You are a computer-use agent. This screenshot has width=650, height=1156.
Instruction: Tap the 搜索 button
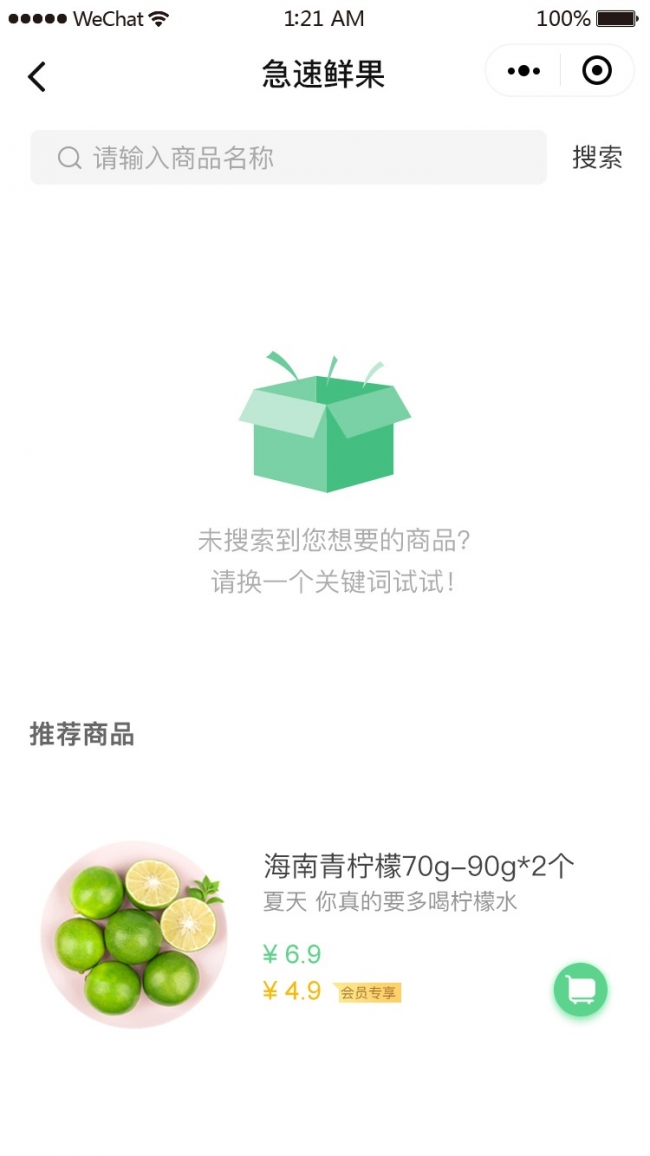point(597,158)
